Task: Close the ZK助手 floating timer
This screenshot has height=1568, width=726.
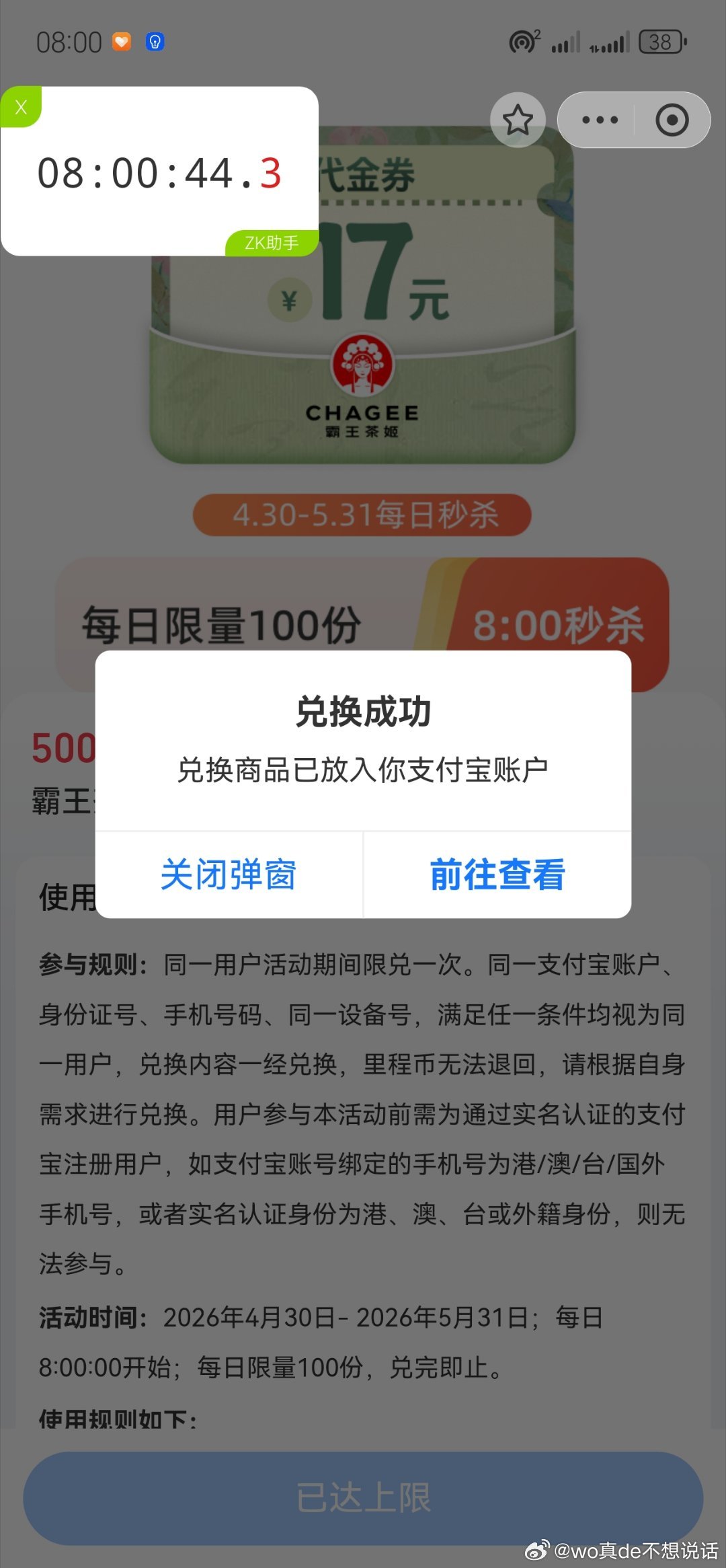Action: [21, 107]
